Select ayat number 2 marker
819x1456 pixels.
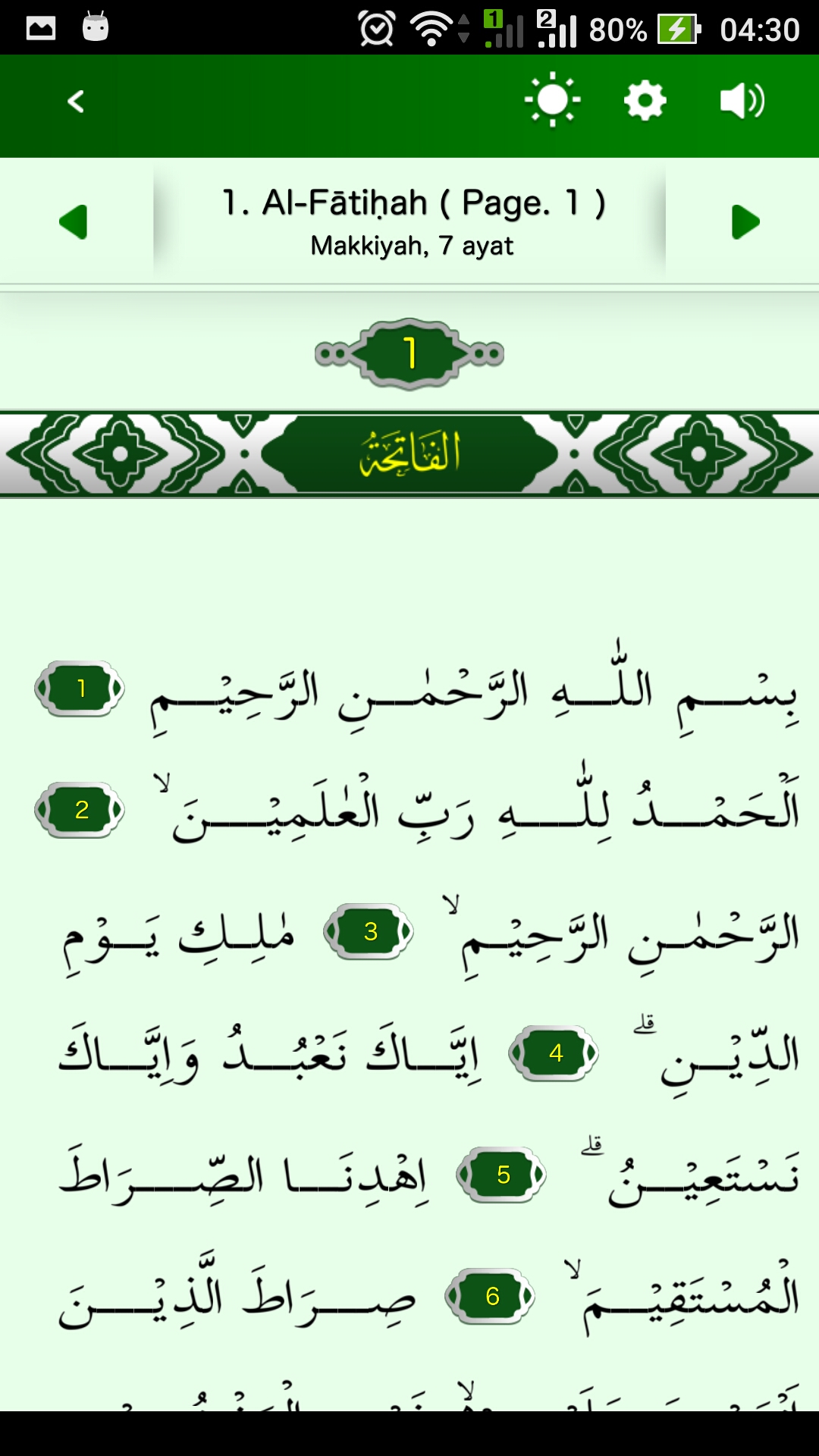[80, 810]
